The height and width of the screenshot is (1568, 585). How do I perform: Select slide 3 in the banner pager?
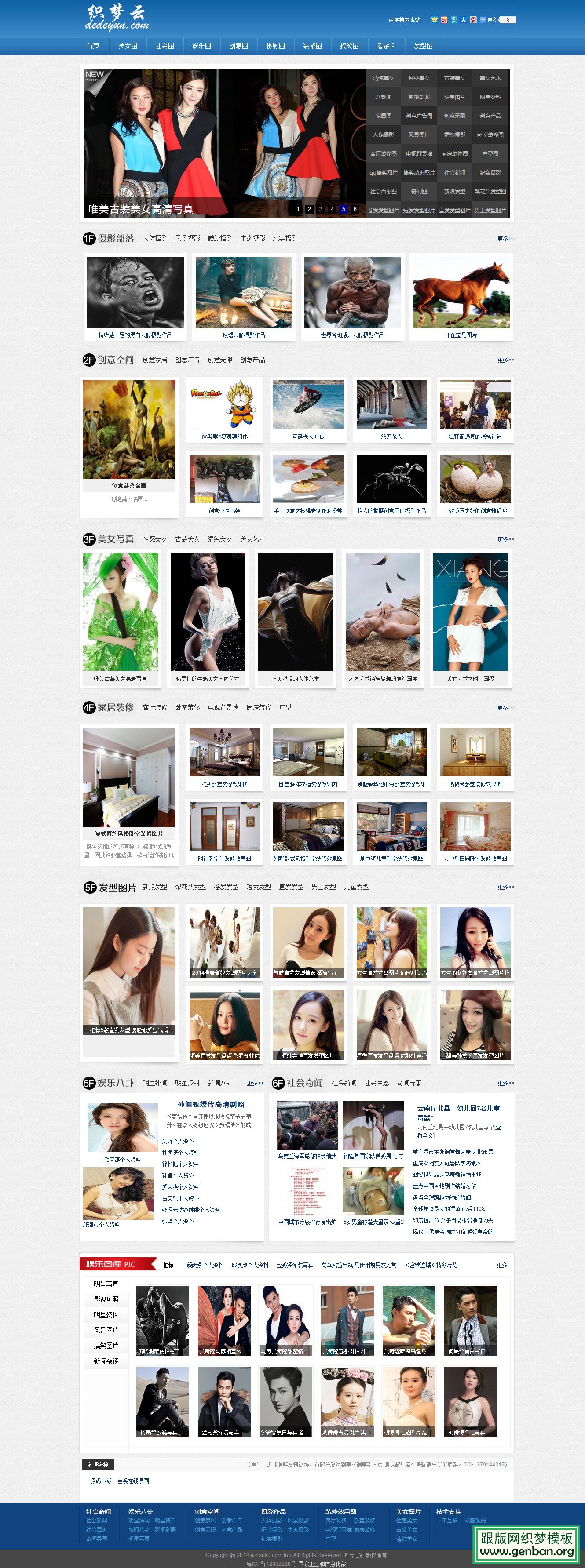321,209
